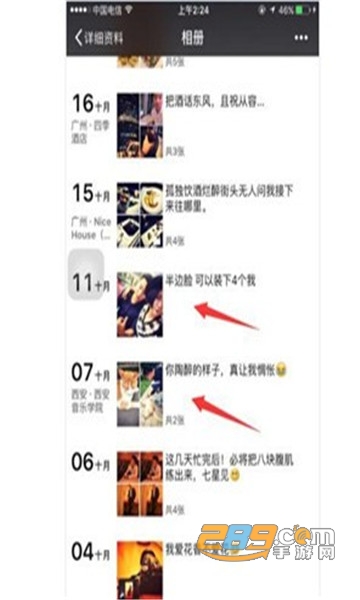The height and width of the screenshot is (600, 360).
Task: Open the three-dot more options menu
Action: click(x=301, y=38)
